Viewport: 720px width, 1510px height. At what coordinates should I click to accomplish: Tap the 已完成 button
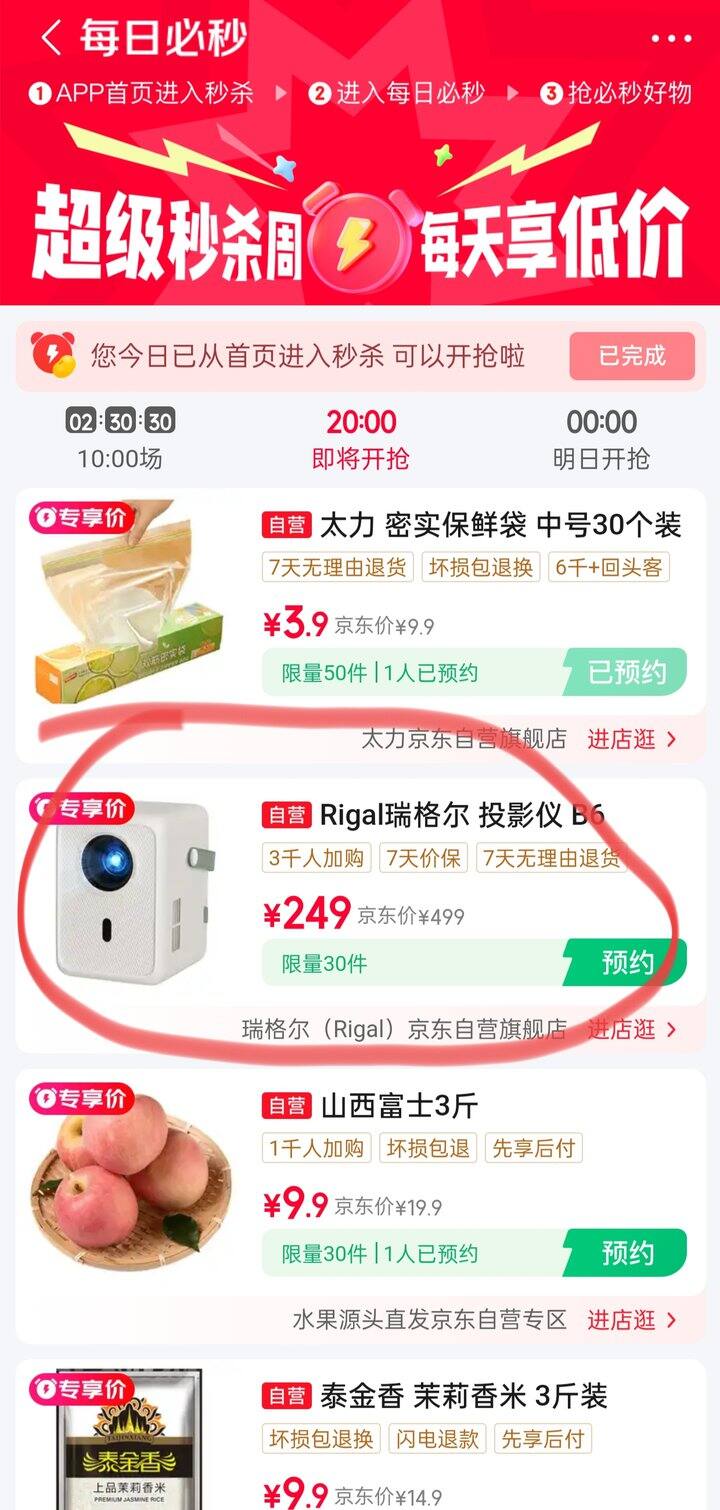coord(631,356)
